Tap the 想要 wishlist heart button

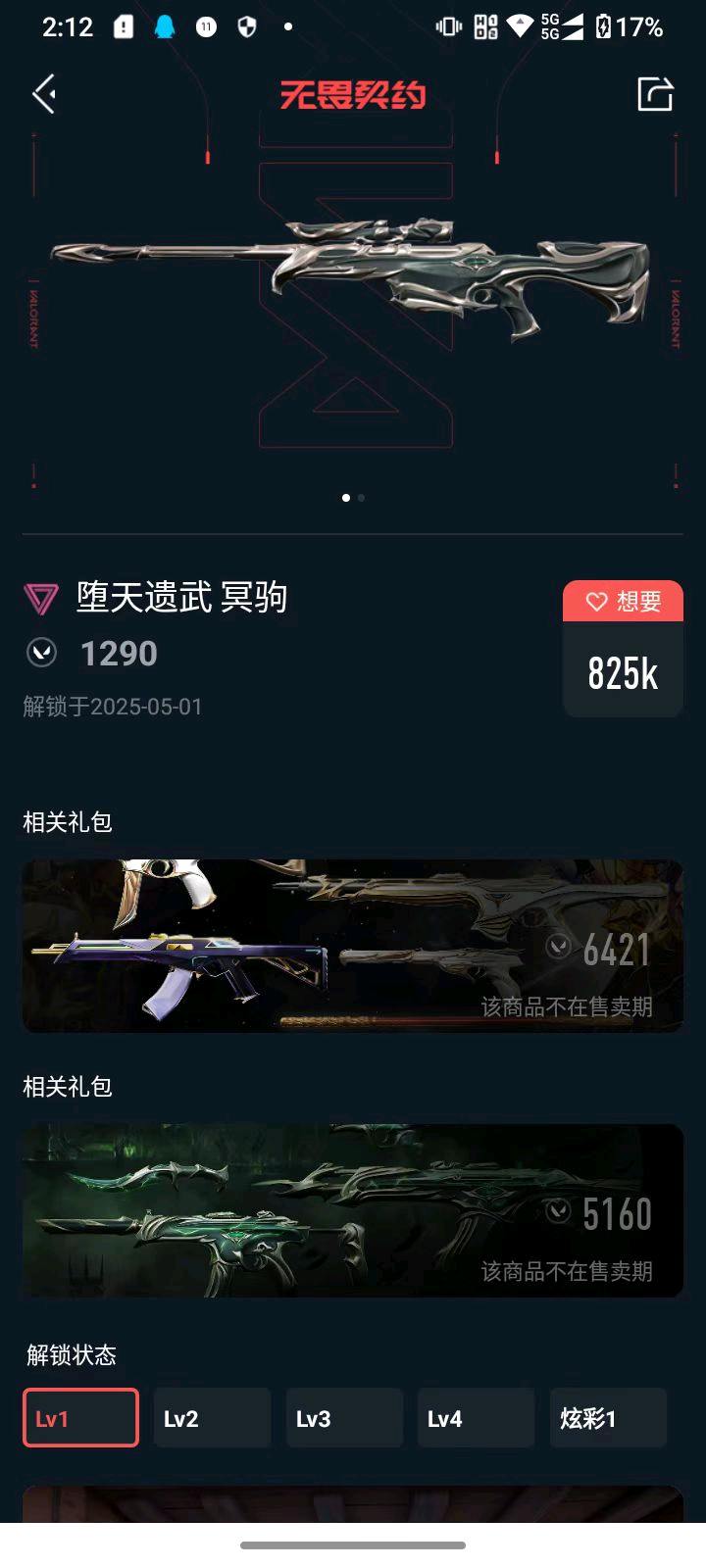[x=623, y=601]
